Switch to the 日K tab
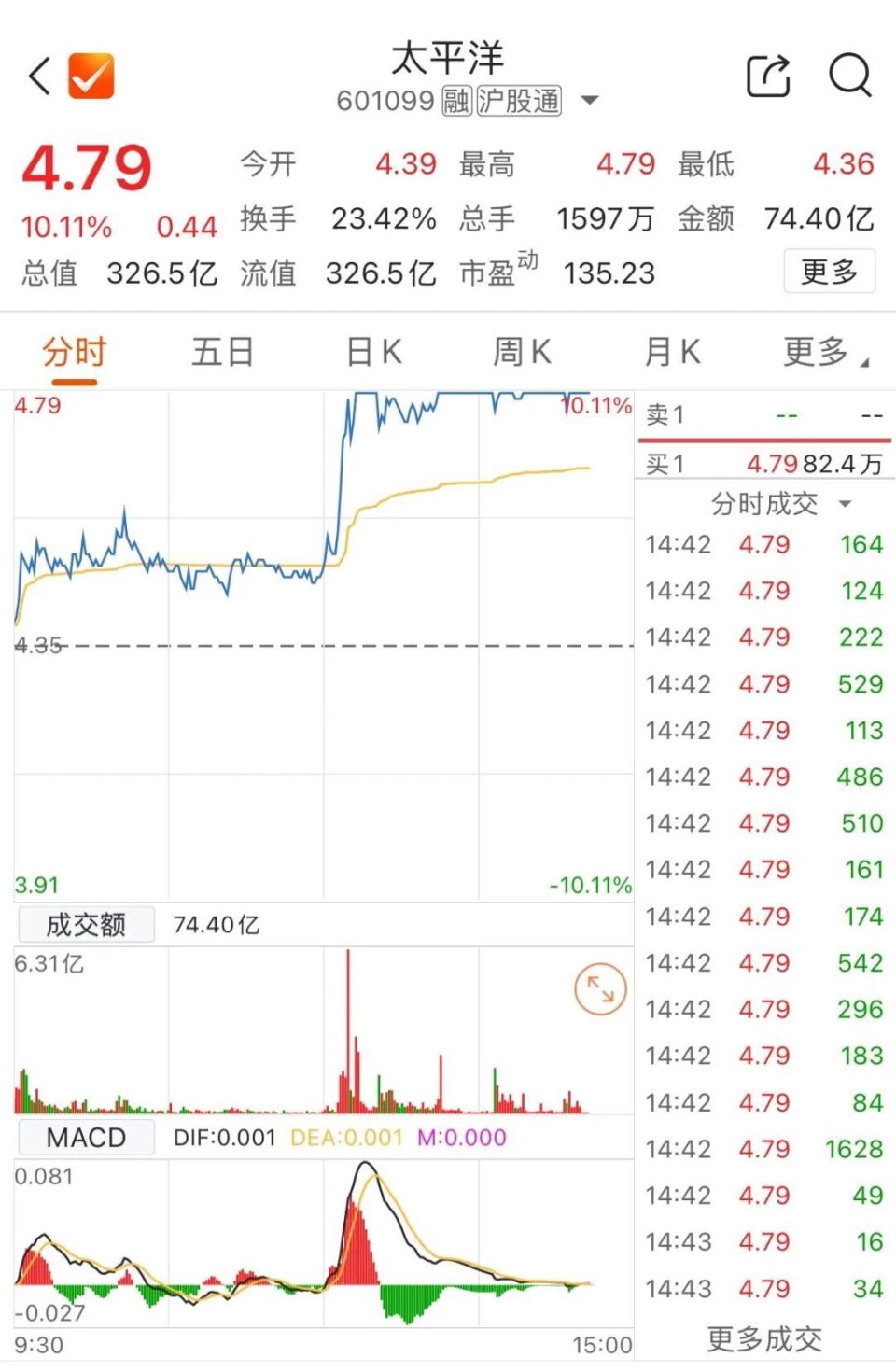896x1372 pixels. [371, 352]
